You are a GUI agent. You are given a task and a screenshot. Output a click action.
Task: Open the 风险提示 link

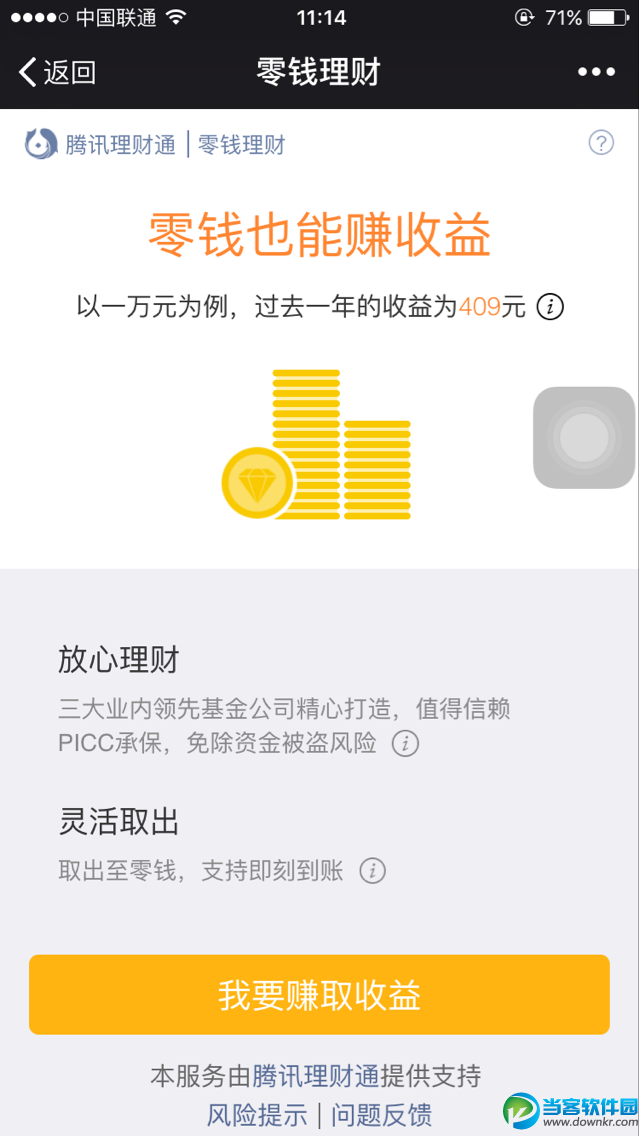tap(257, 1114)
